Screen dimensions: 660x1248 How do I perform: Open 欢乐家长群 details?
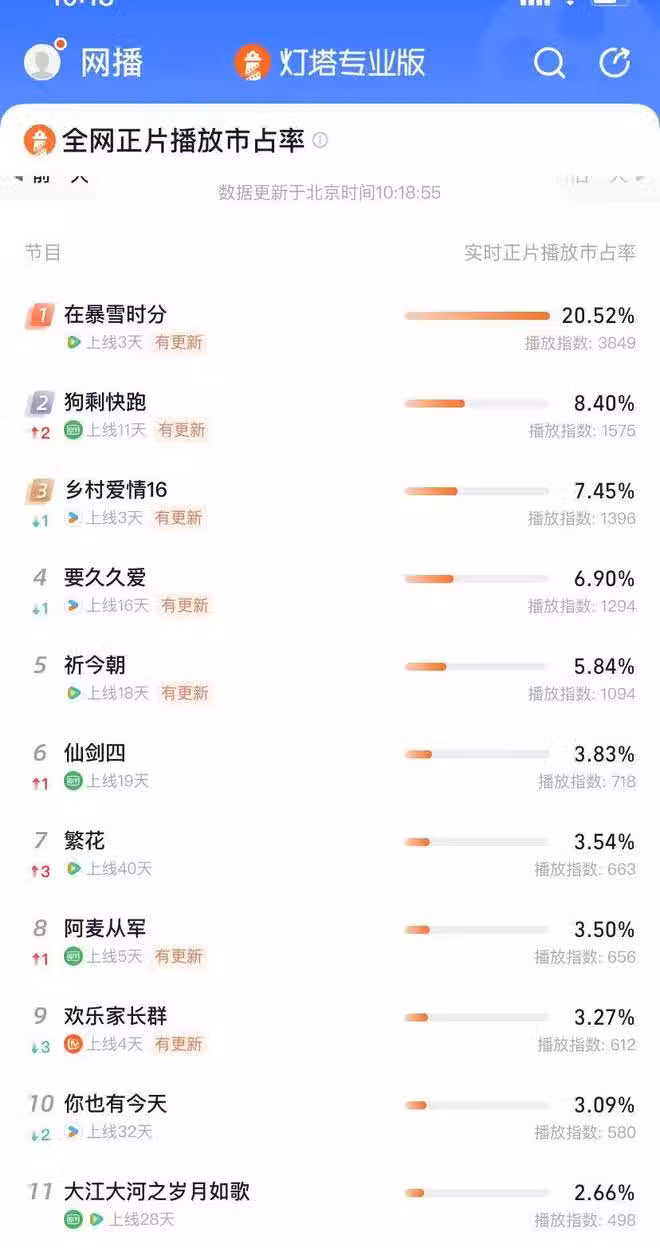pos(330,1030)
